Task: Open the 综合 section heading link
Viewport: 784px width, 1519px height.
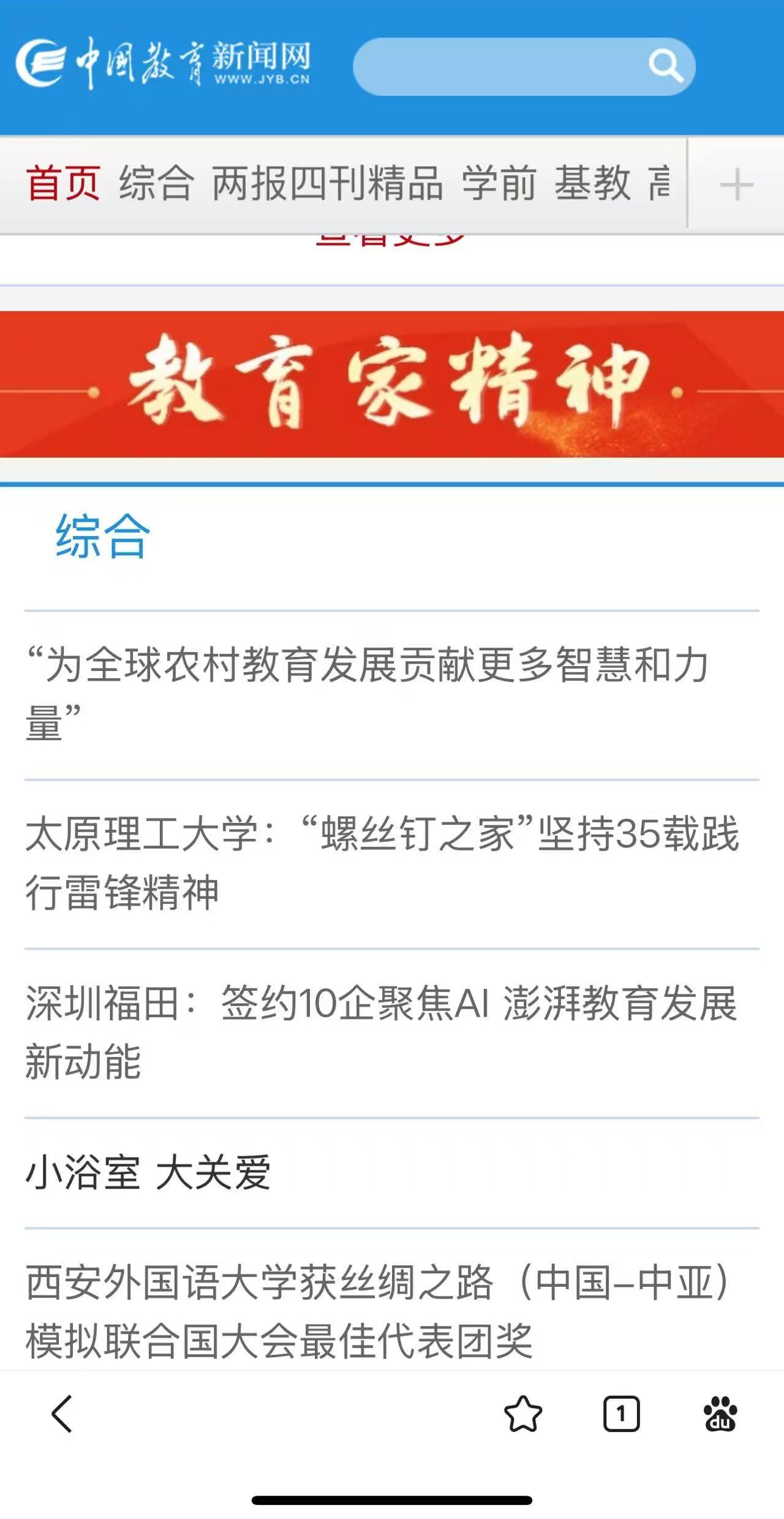Action: [102, 536]
